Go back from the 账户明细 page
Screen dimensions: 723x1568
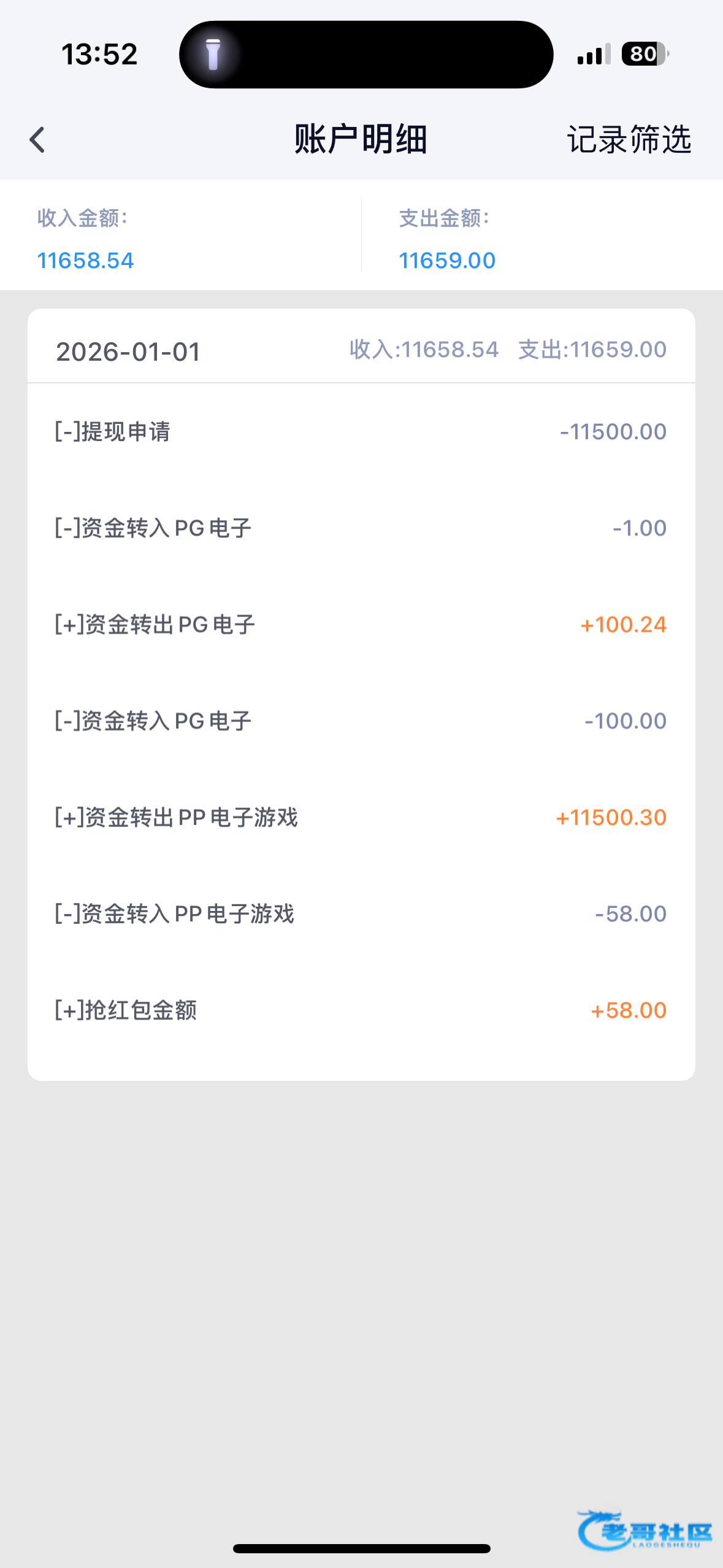pos(37,140)
